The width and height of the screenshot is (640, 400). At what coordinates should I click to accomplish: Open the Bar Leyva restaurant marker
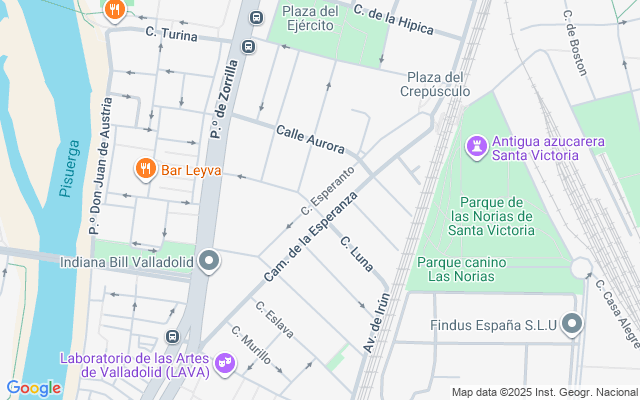click(x=146, y=169)
